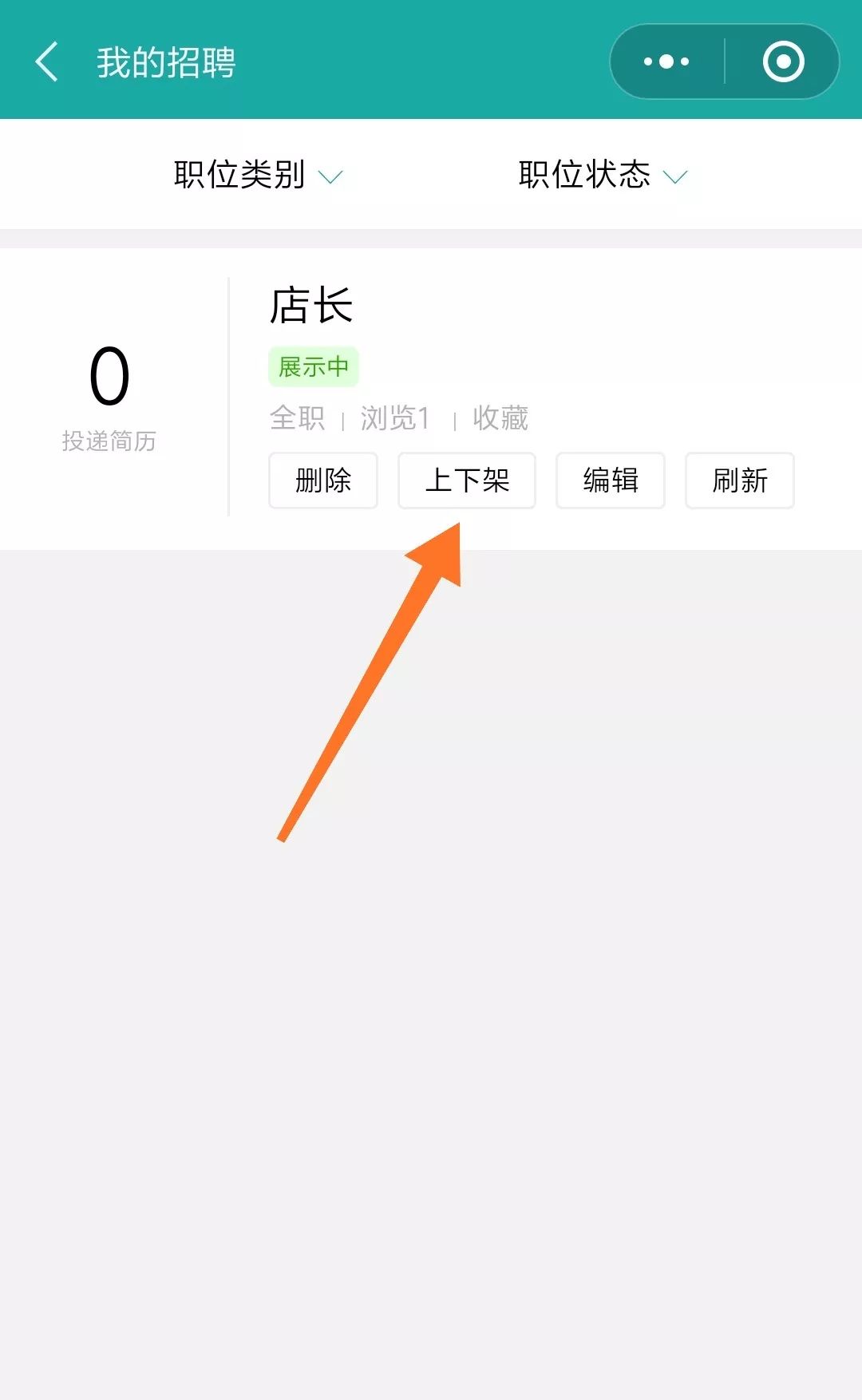This screenshot has height=1400, width=862.
Task: Go back from 我的招聘 page
Action: coord(47,62)
